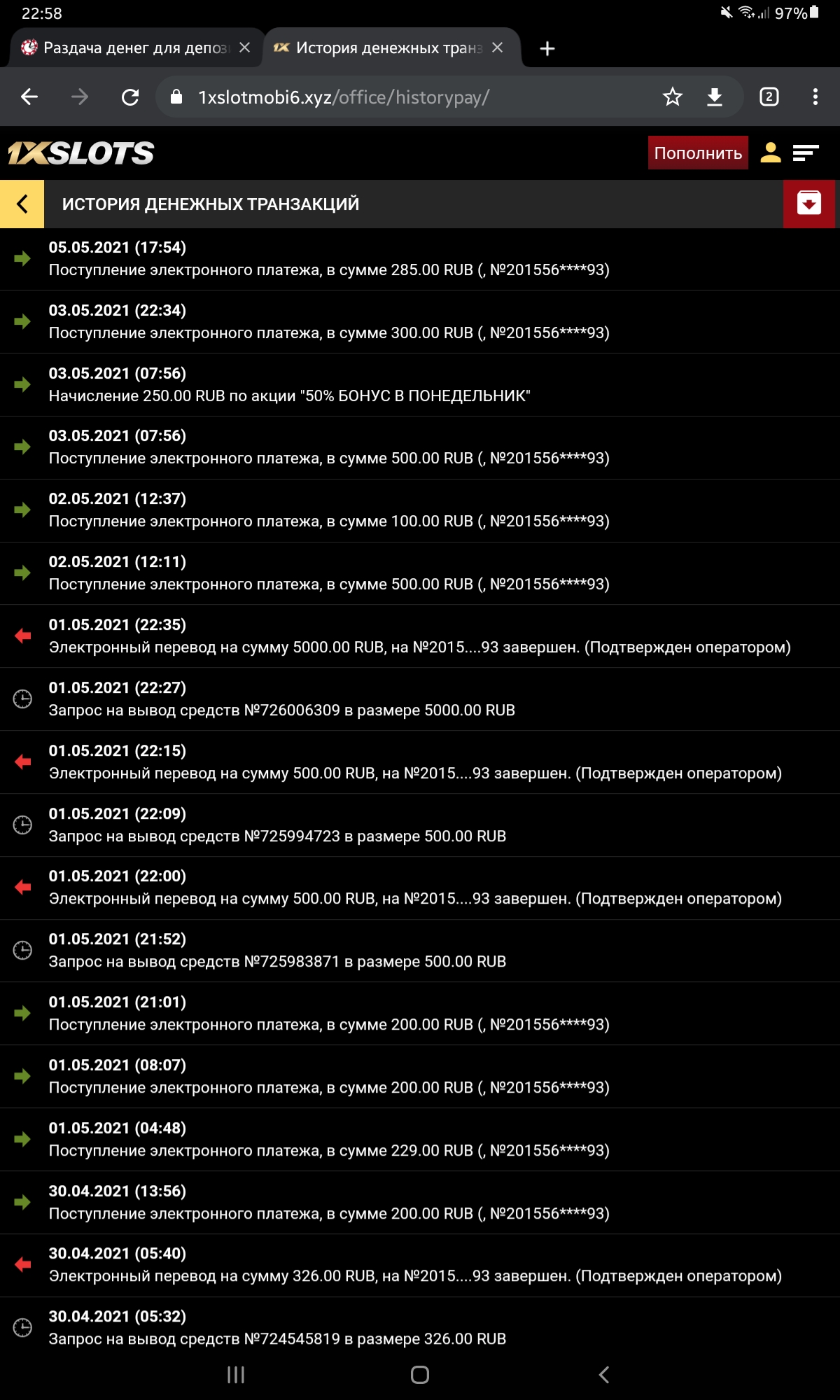Bookmark this page with star icon
The width and height of the screenshot is (840, 1400).
click(672, 97)
